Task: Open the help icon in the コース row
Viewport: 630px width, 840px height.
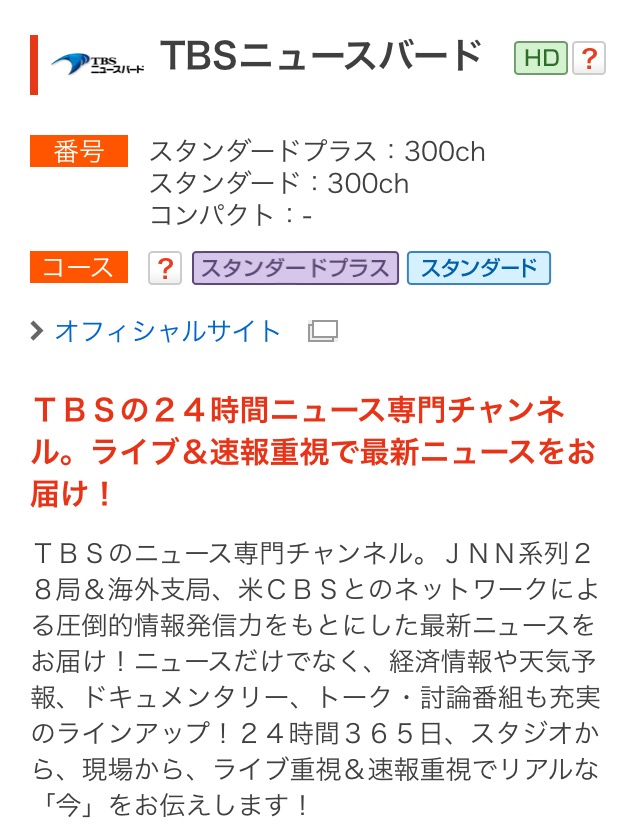Action: [165, 268]
